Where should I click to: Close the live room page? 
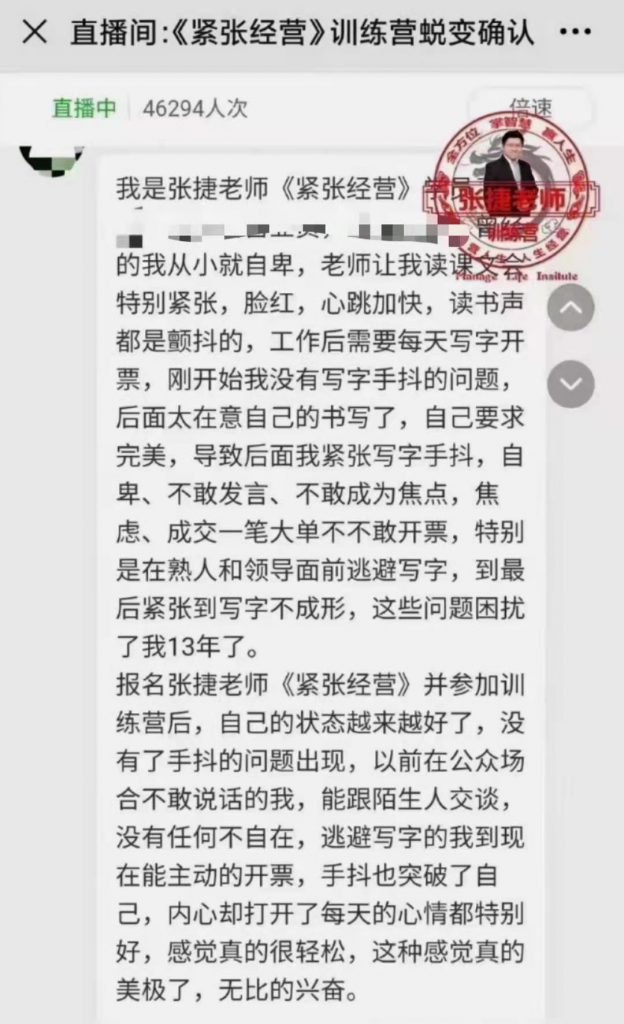(x=34, y=32)
